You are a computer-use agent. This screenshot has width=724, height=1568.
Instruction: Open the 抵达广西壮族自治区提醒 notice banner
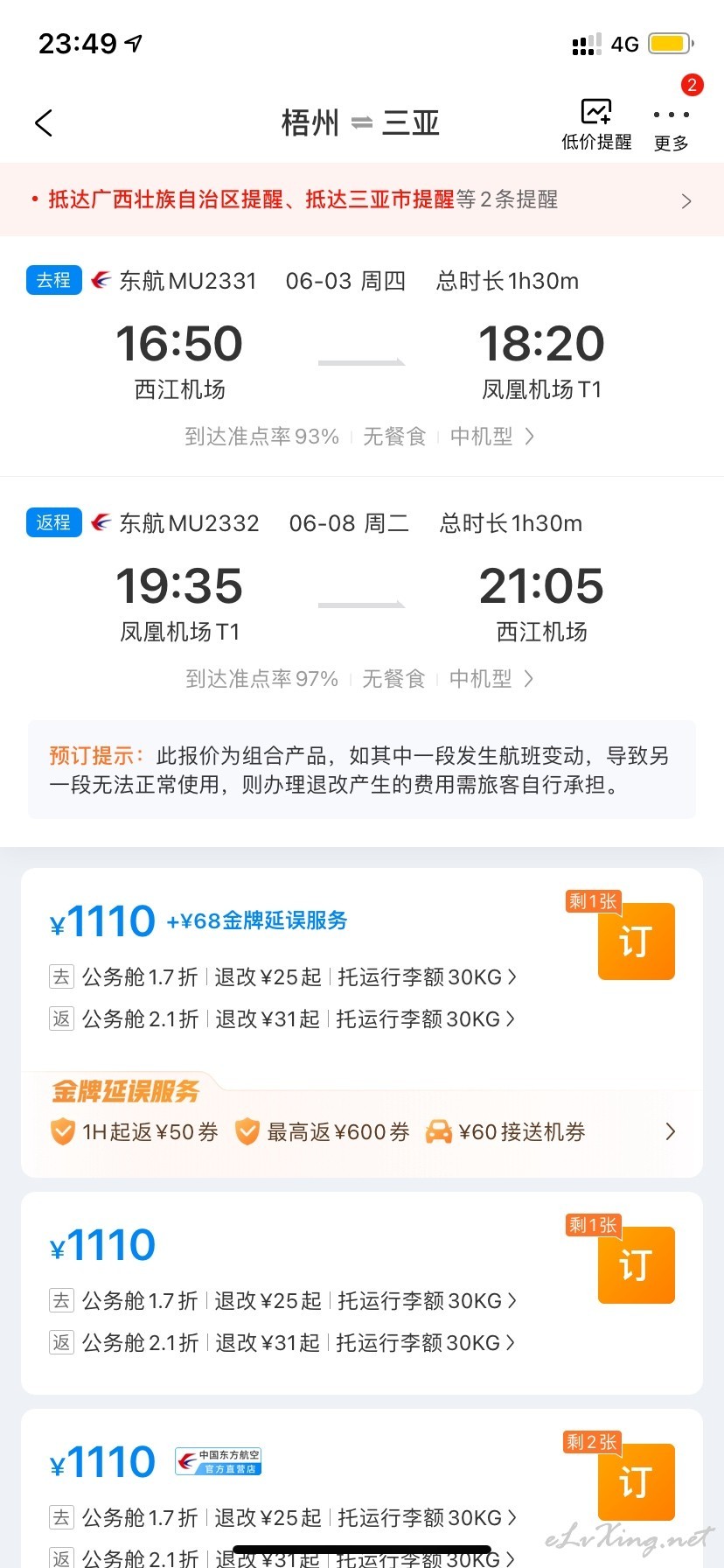click(x=362, y=199)
